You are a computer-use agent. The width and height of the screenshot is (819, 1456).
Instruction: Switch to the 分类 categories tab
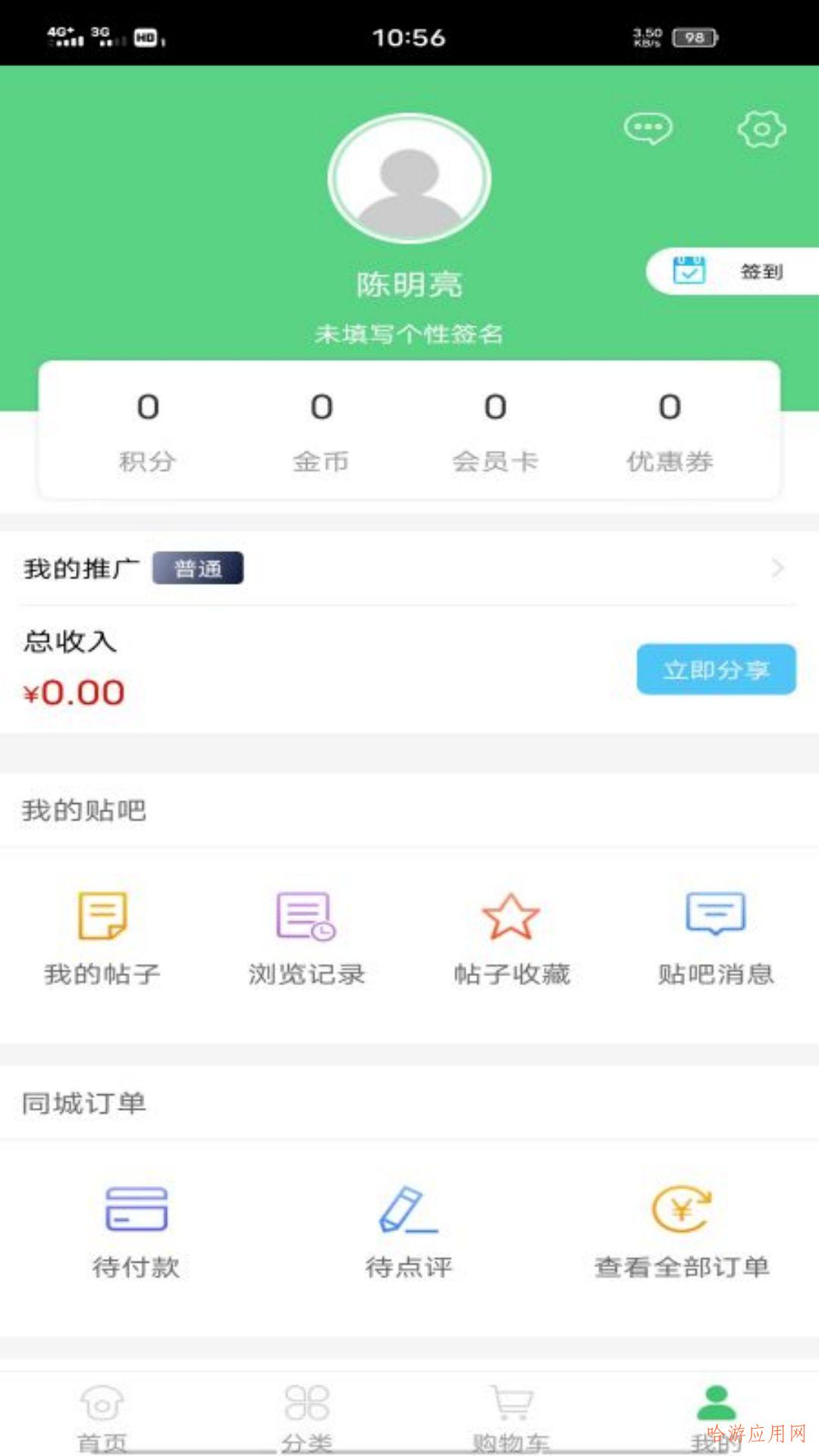(307, 1415)
